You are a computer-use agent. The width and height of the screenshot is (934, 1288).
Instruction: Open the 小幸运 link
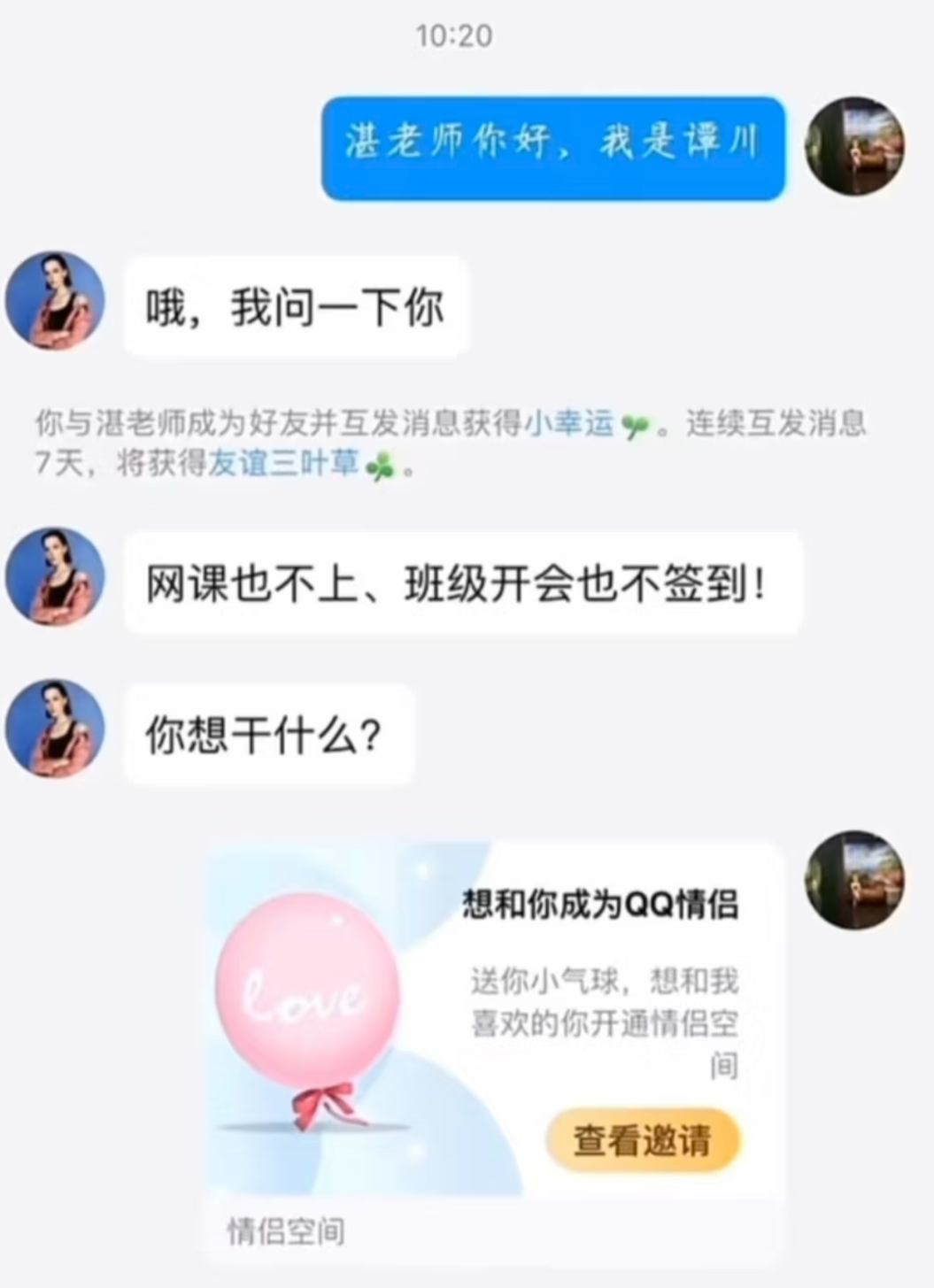click(x=570, y=424)
